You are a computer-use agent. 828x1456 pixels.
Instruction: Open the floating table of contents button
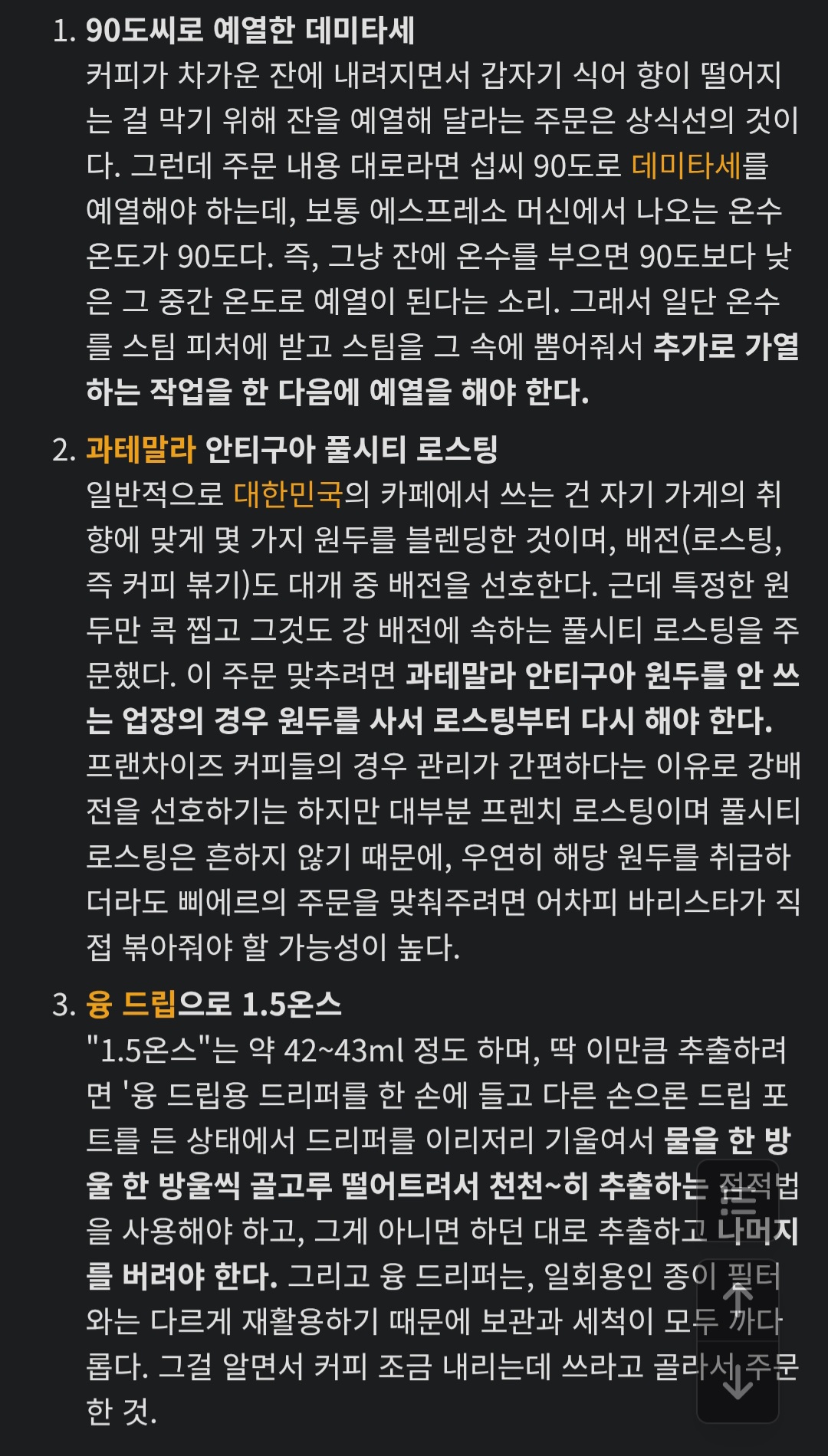[738, 1203]
